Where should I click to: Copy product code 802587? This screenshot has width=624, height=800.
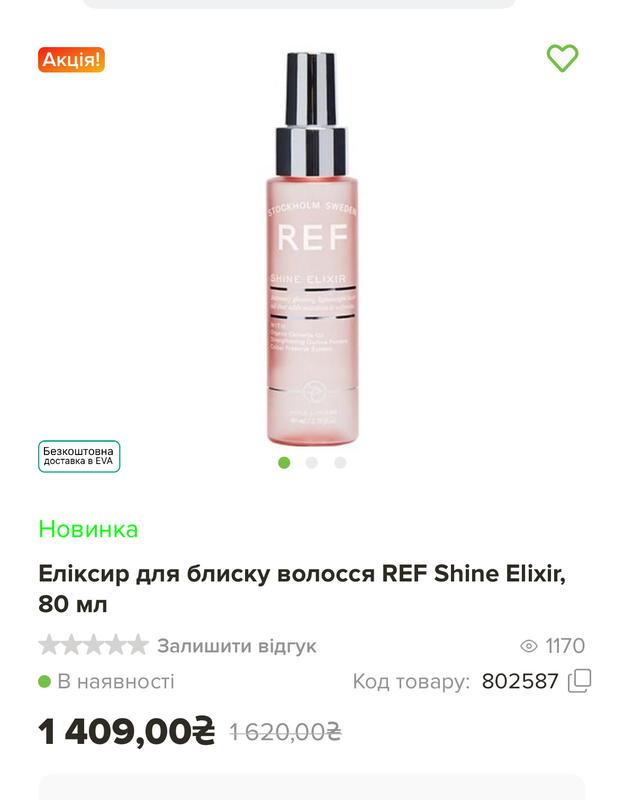[x=580, y=682]
